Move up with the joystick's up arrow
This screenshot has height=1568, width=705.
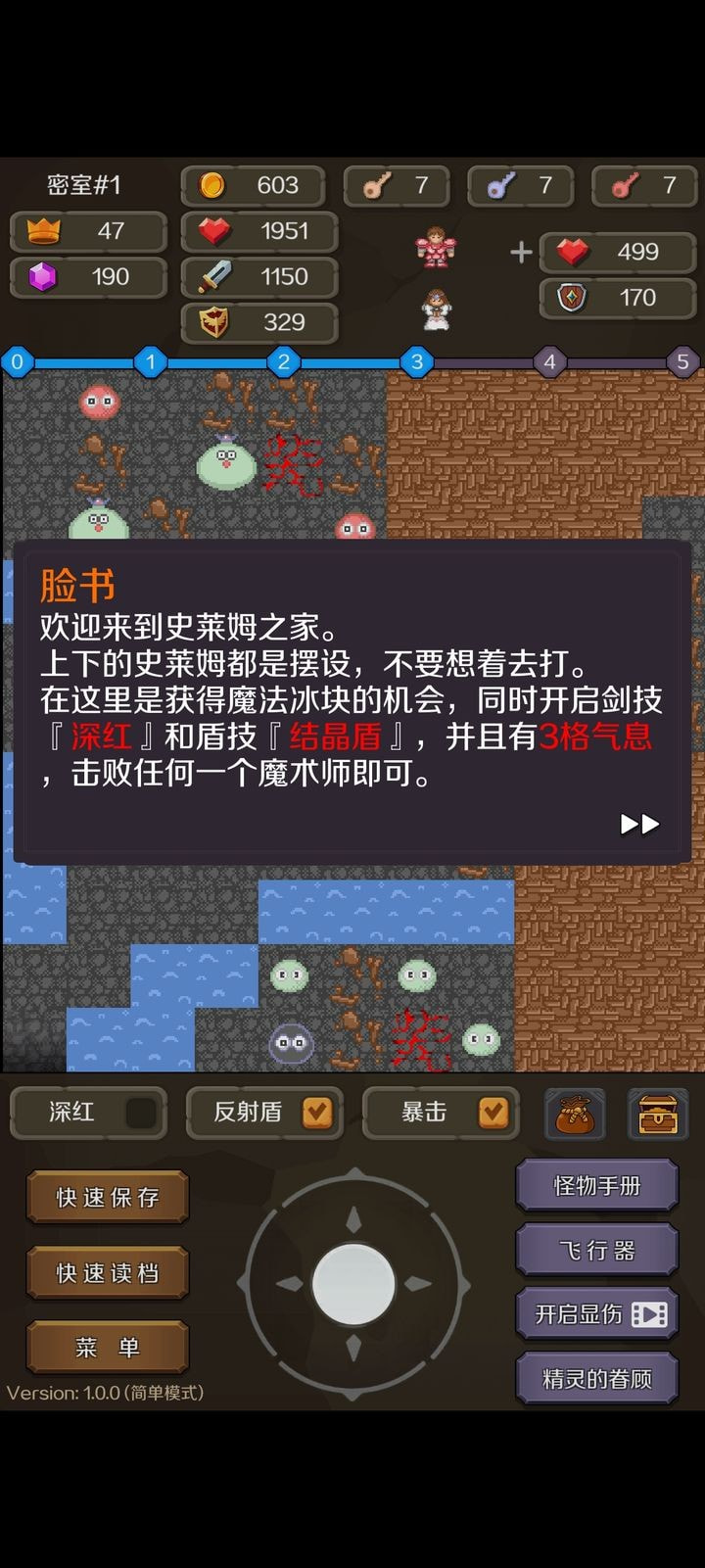pos(353,1219)
